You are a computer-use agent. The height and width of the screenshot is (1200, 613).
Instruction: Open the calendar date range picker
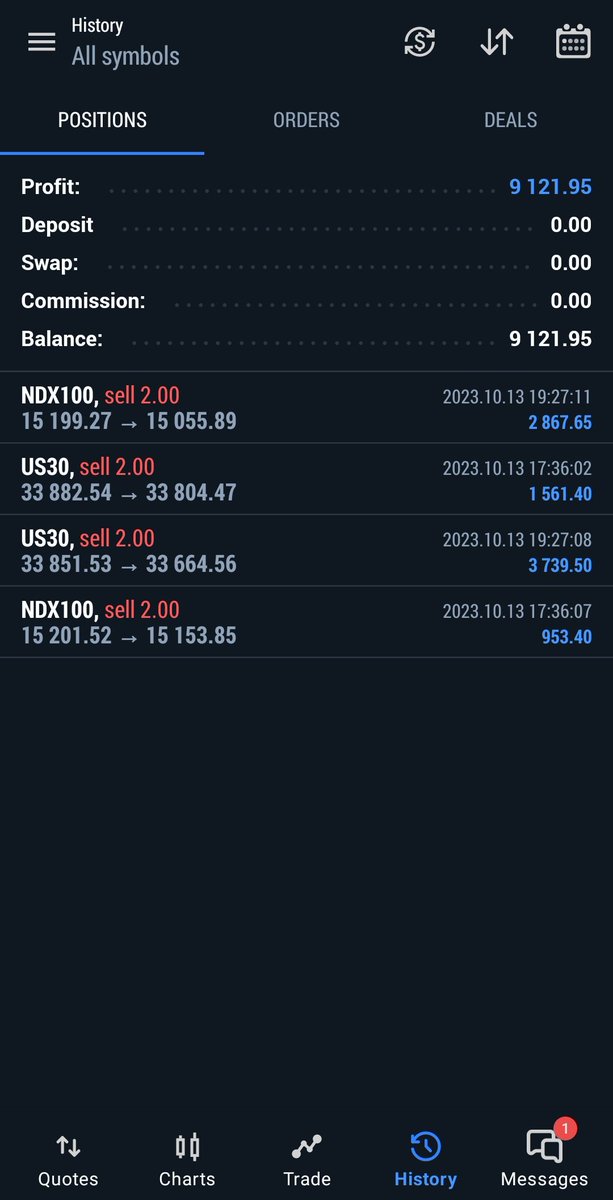[x=573, y=42]
